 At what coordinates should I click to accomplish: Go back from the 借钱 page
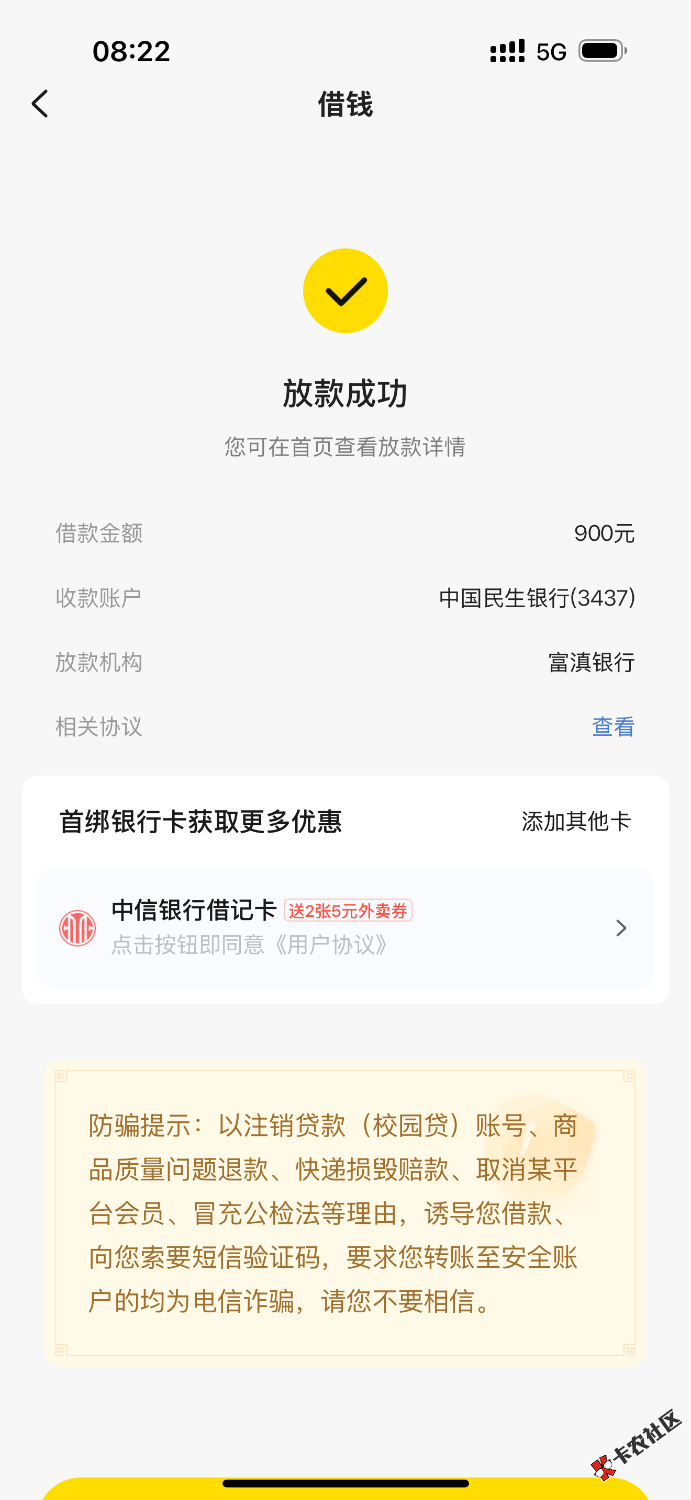pyautogui.click(x=40, y=104)
